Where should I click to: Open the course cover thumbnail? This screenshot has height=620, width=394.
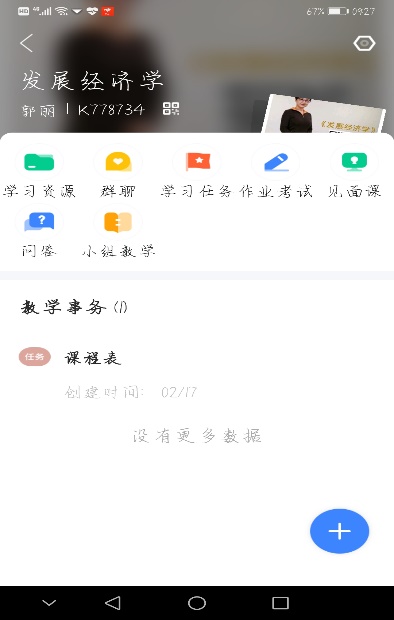[323, 115]
